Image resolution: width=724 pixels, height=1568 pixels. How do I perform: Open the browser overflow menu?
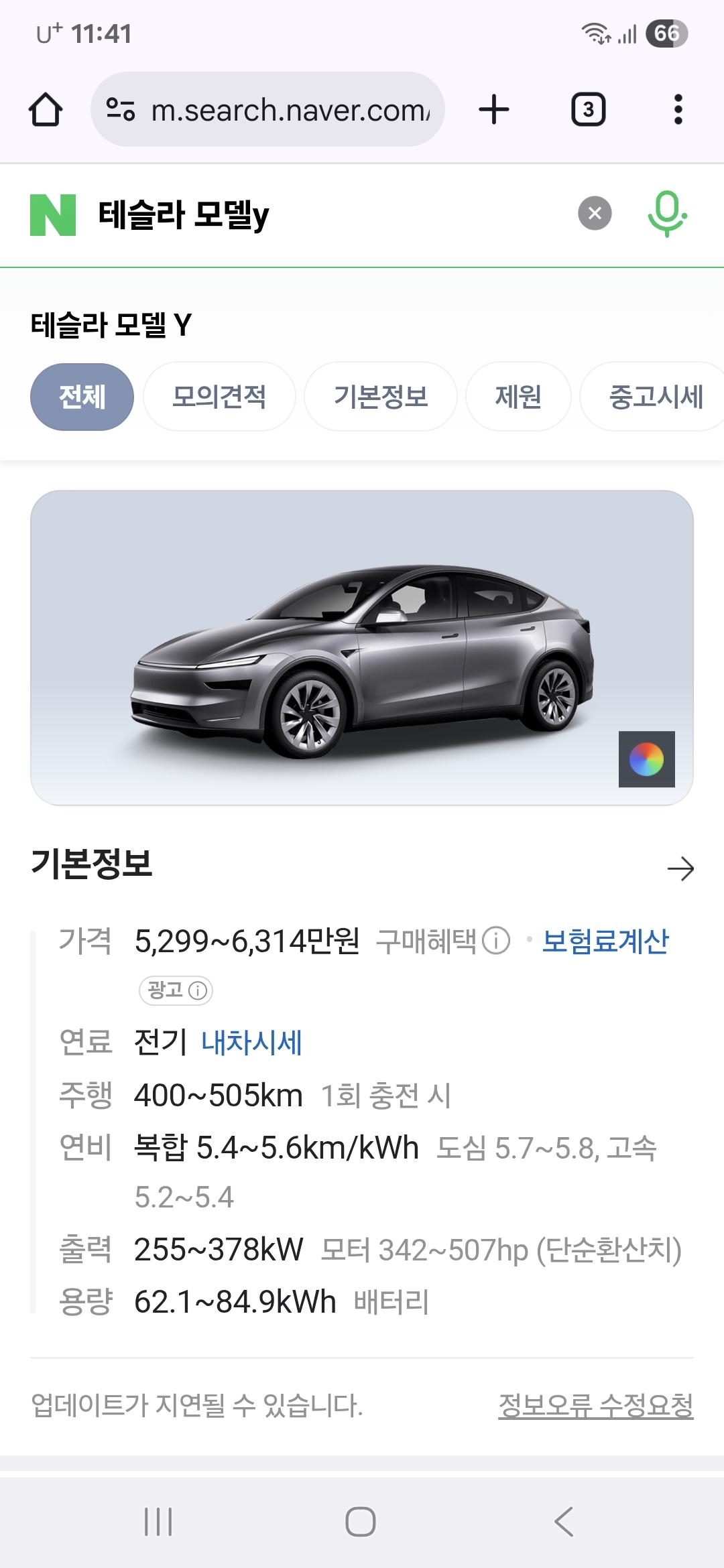click(x=680, y=109)
